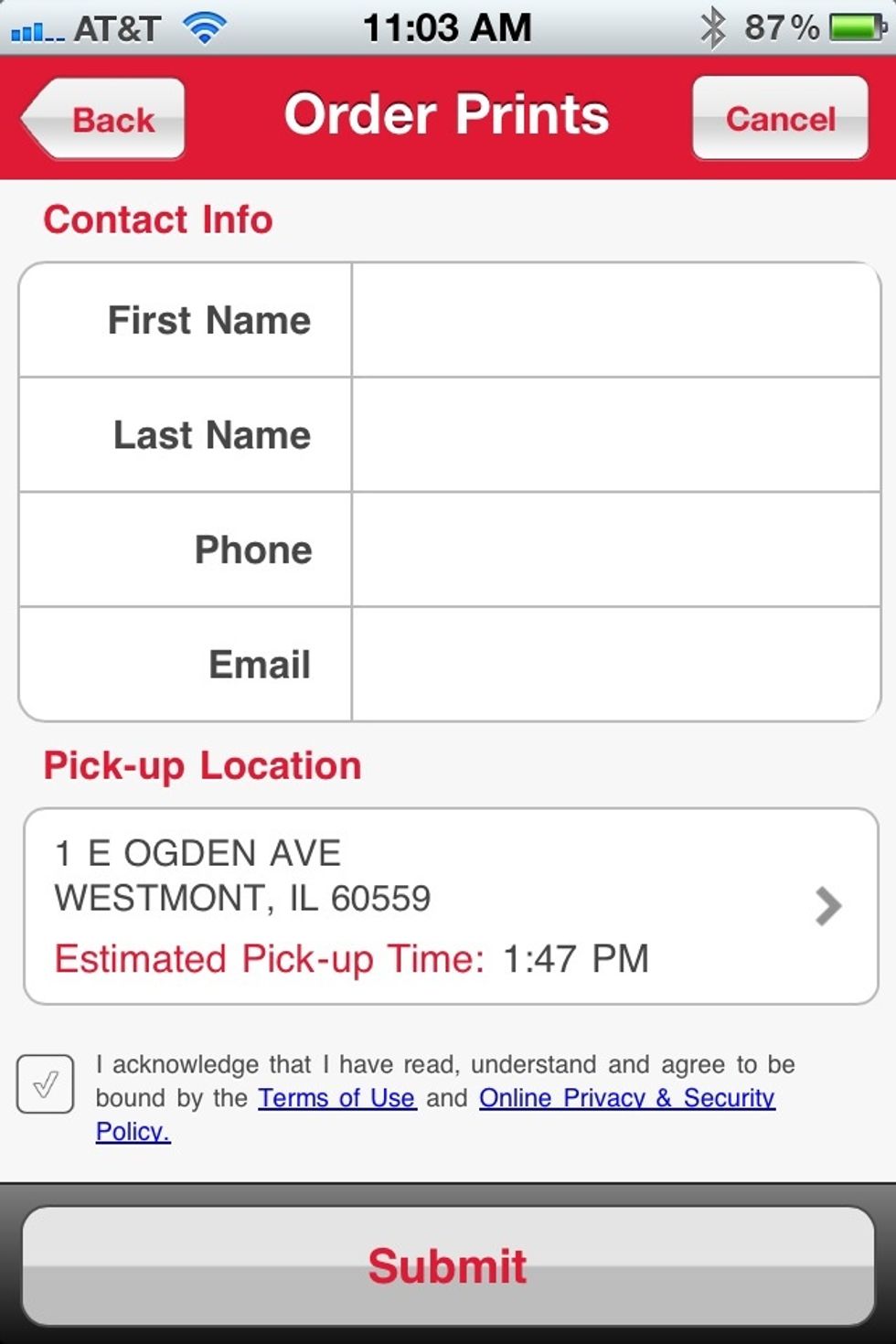Viewport: 896px width, 1344px height.
Task: Tap the Submit button
Action: coord(447,1266)
